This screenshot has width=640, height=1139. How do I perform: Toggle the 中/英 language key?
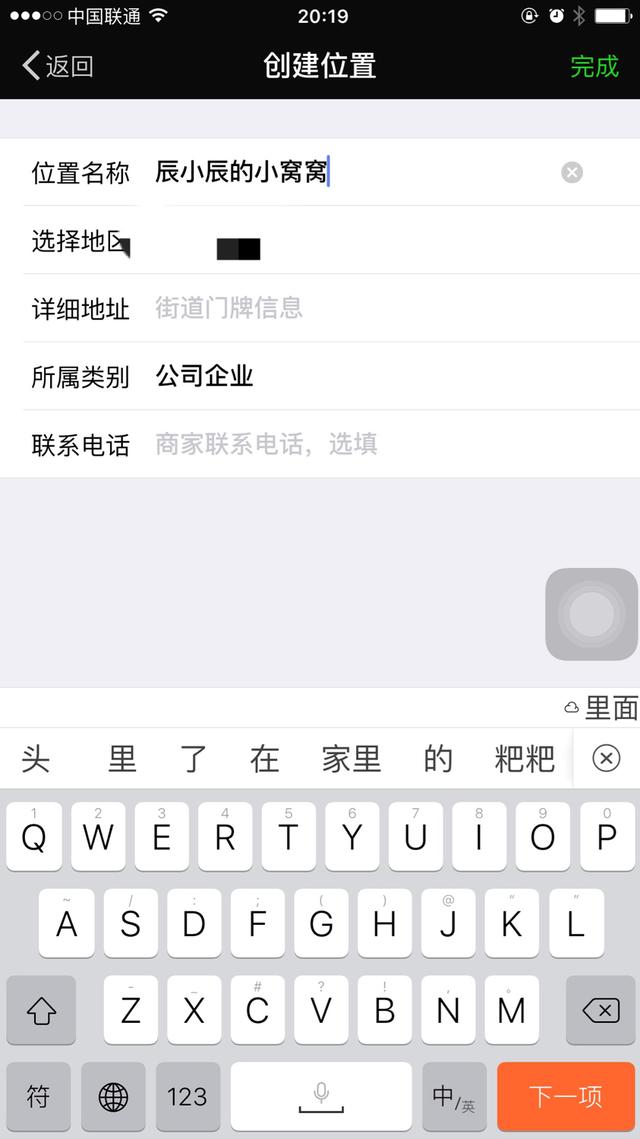click(x=454, y=1096)
